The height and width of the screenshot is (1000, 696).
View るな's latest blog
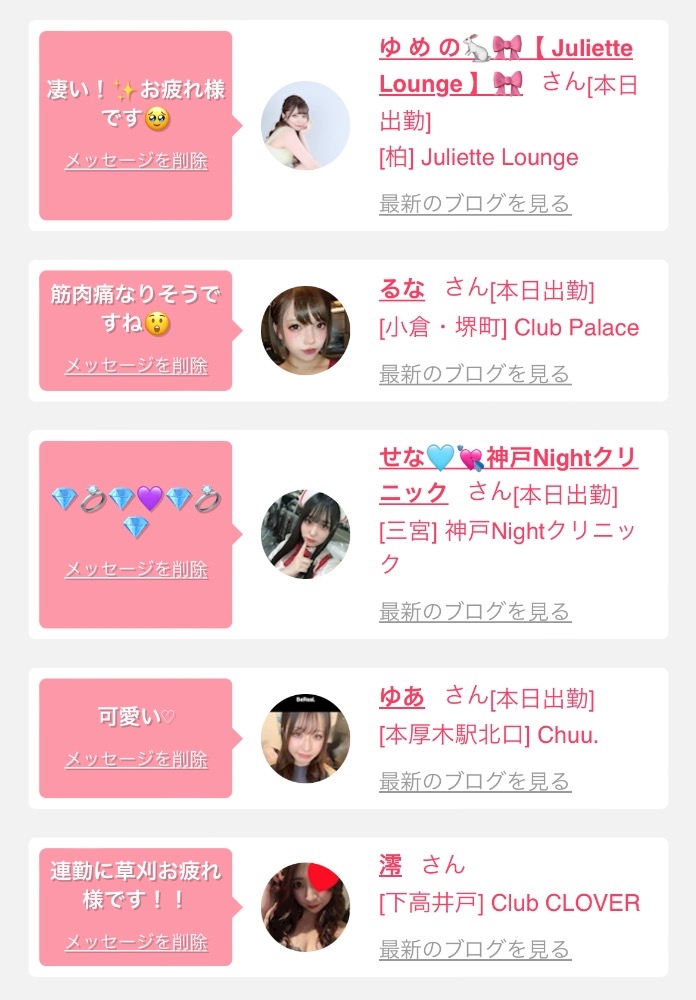point(475,374)
